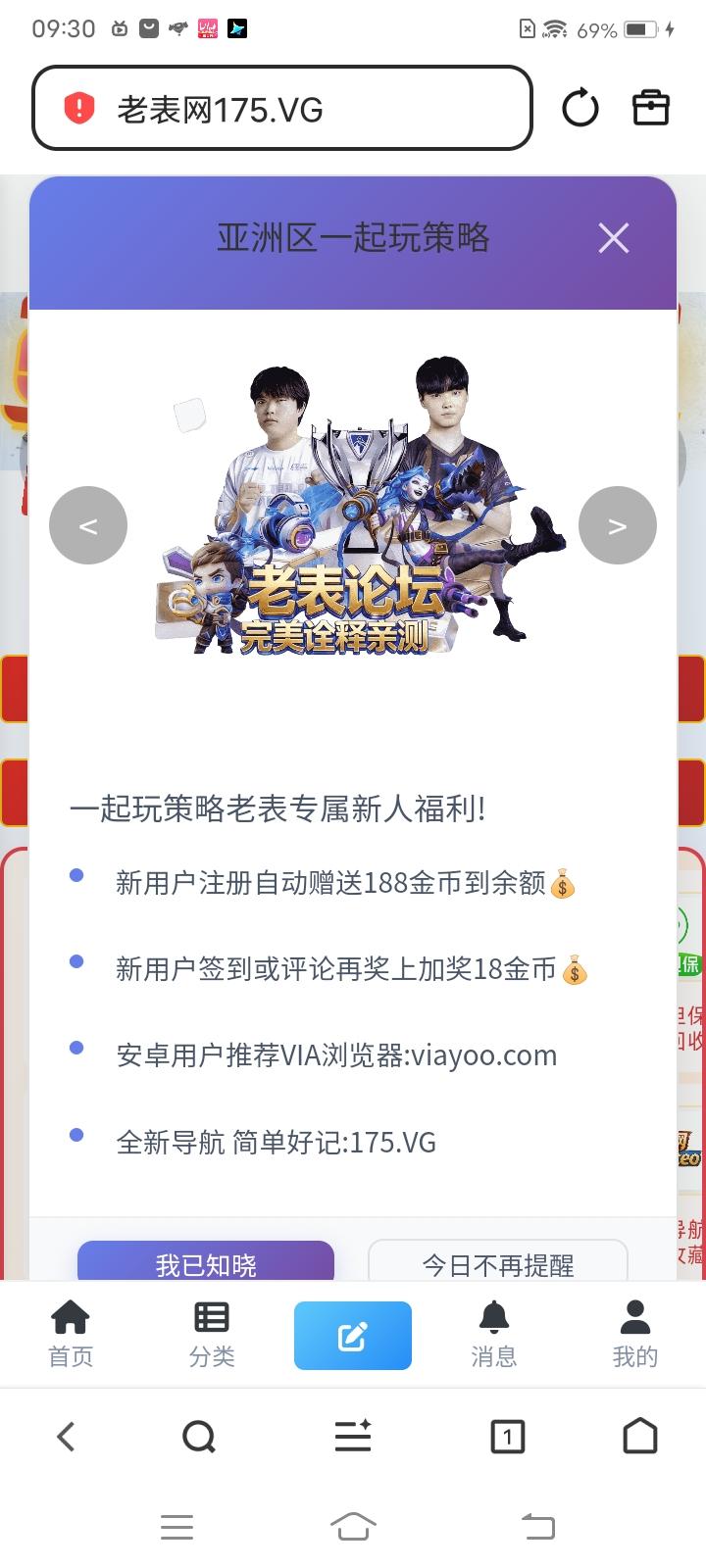The width and height of the screenshot is (706, 1568).
Task: Switch to the 首页 tab
Action: click(x=71, y=1335)
